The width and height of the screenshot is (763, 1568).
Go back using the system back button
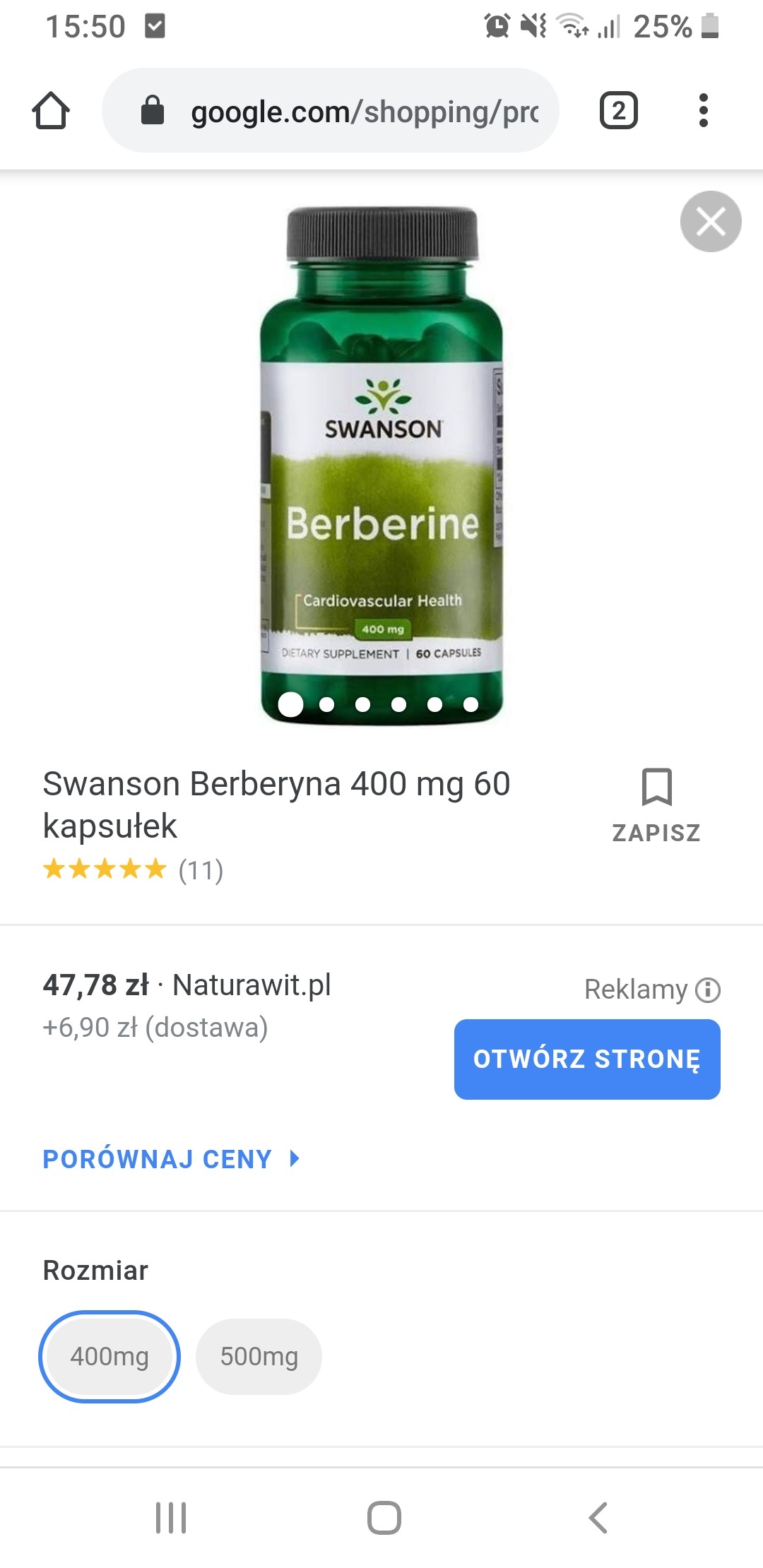click(x=598, y=1517)
